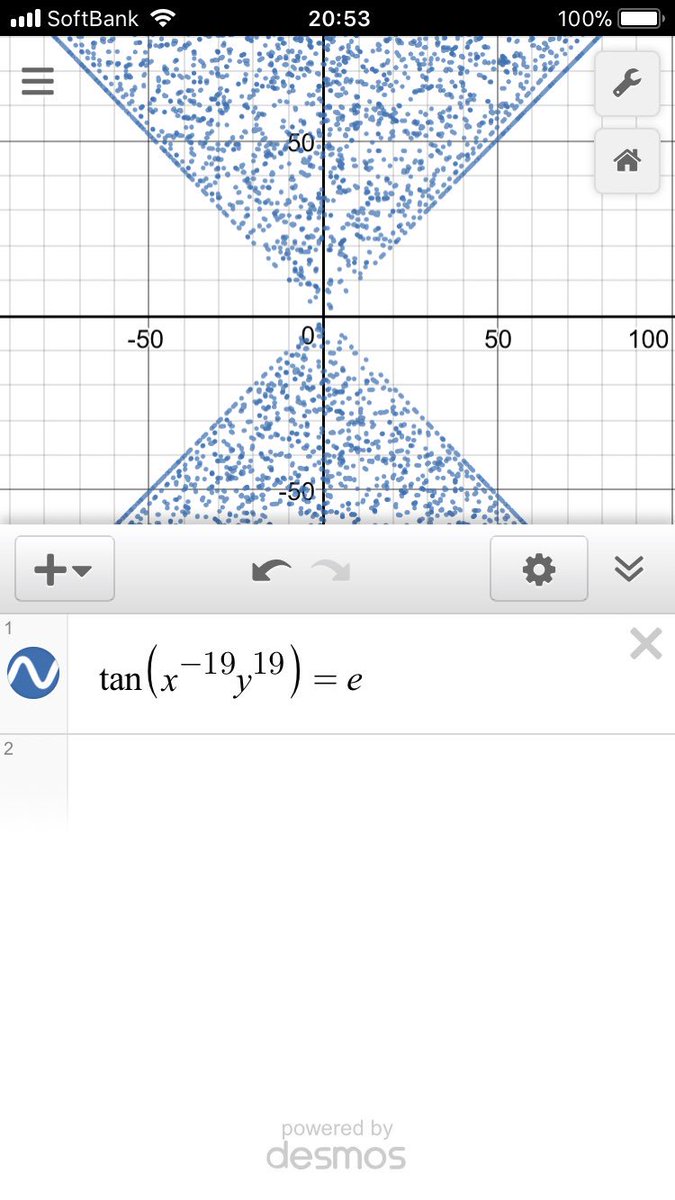This screenshot has width=675, height=1200.
Task: Toggle visibility of expression 1 curve
Action: click(33, 674)
